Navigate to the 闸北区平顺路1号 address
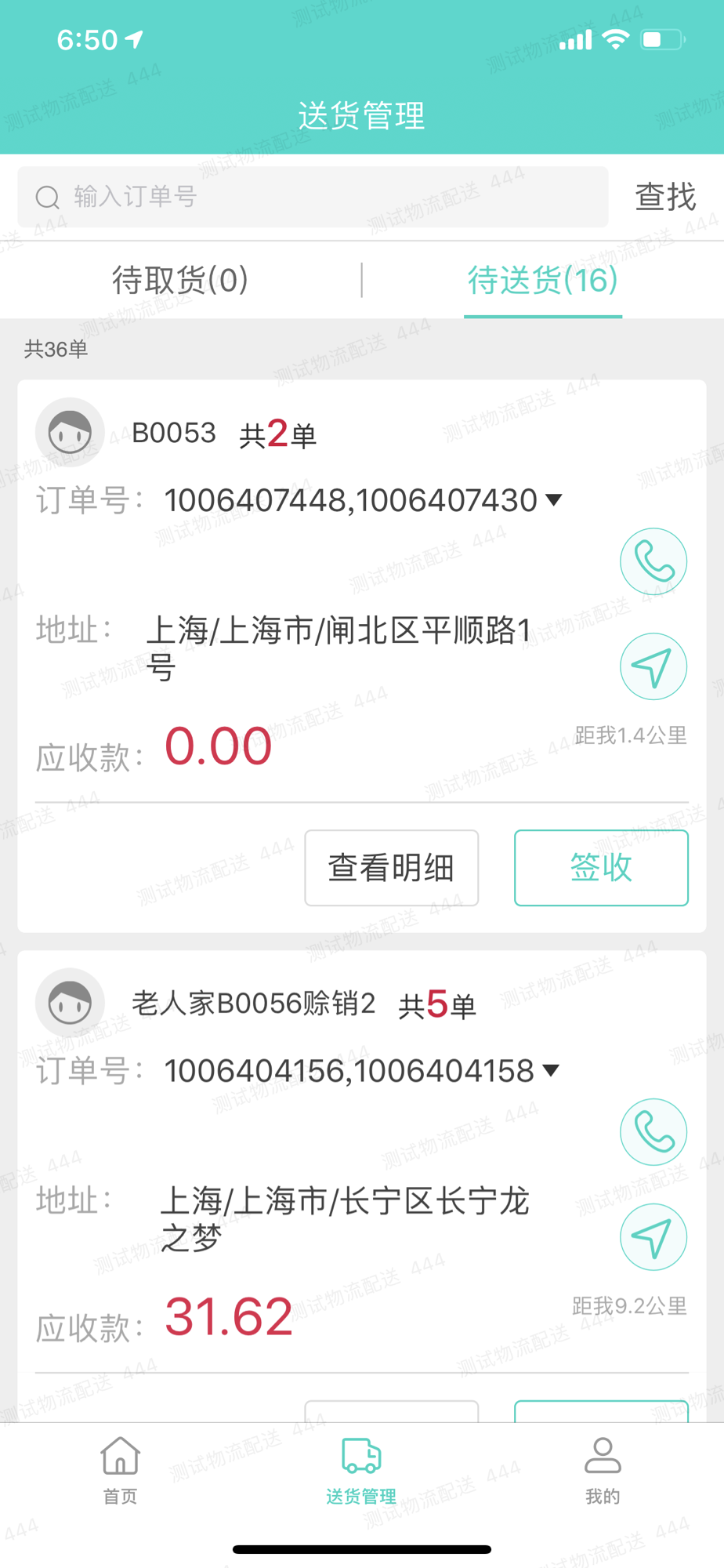 coord(653,666)
